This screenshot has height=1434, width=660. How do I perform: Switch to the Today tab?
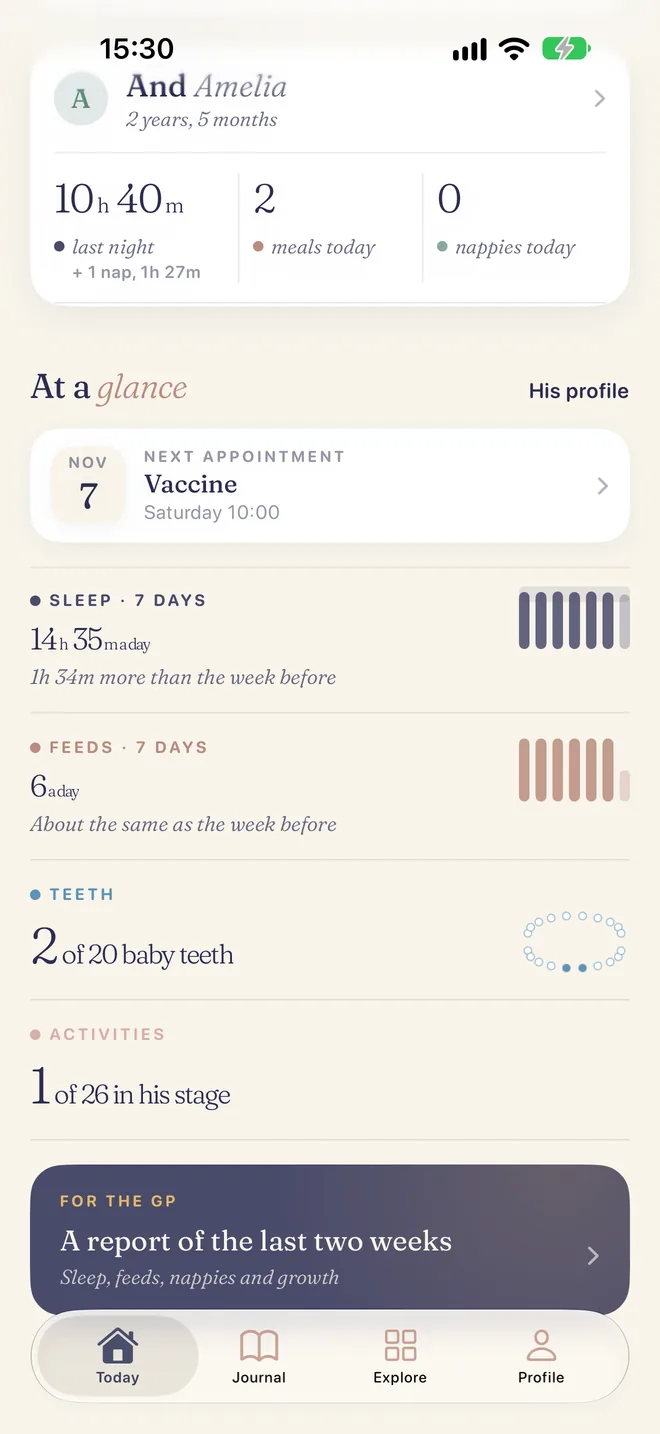click(x=118, y=1357)
